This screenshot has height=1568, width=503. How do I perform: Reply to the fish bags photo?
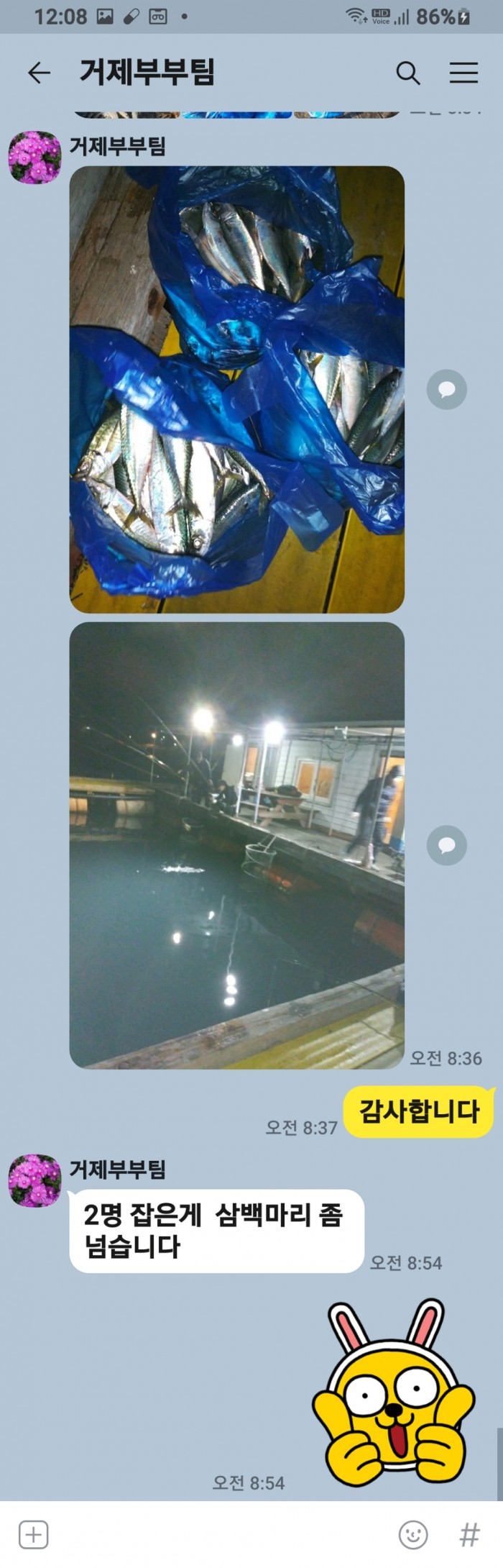coord(447,390)
